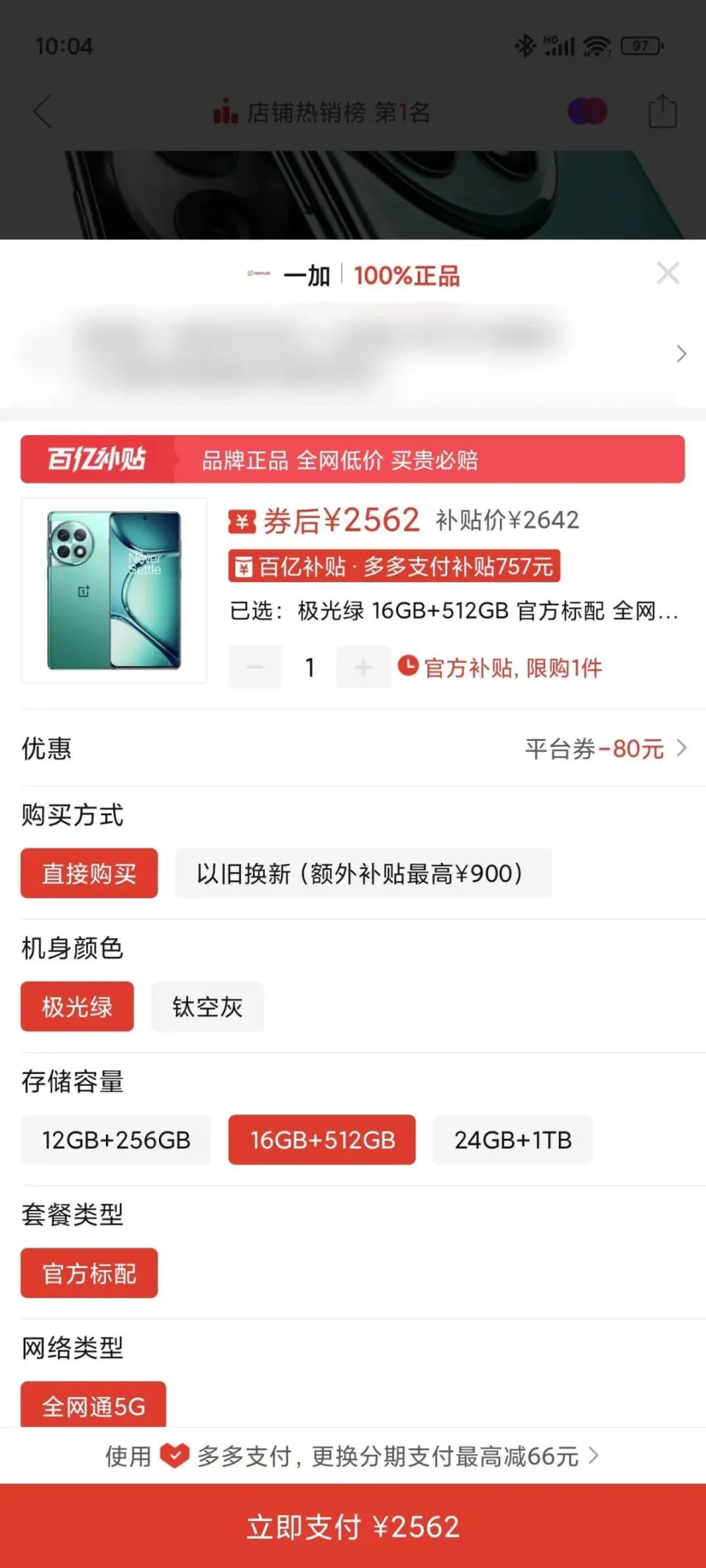
Task: Open the blurred product title row
Action: [x=353, y=353]
